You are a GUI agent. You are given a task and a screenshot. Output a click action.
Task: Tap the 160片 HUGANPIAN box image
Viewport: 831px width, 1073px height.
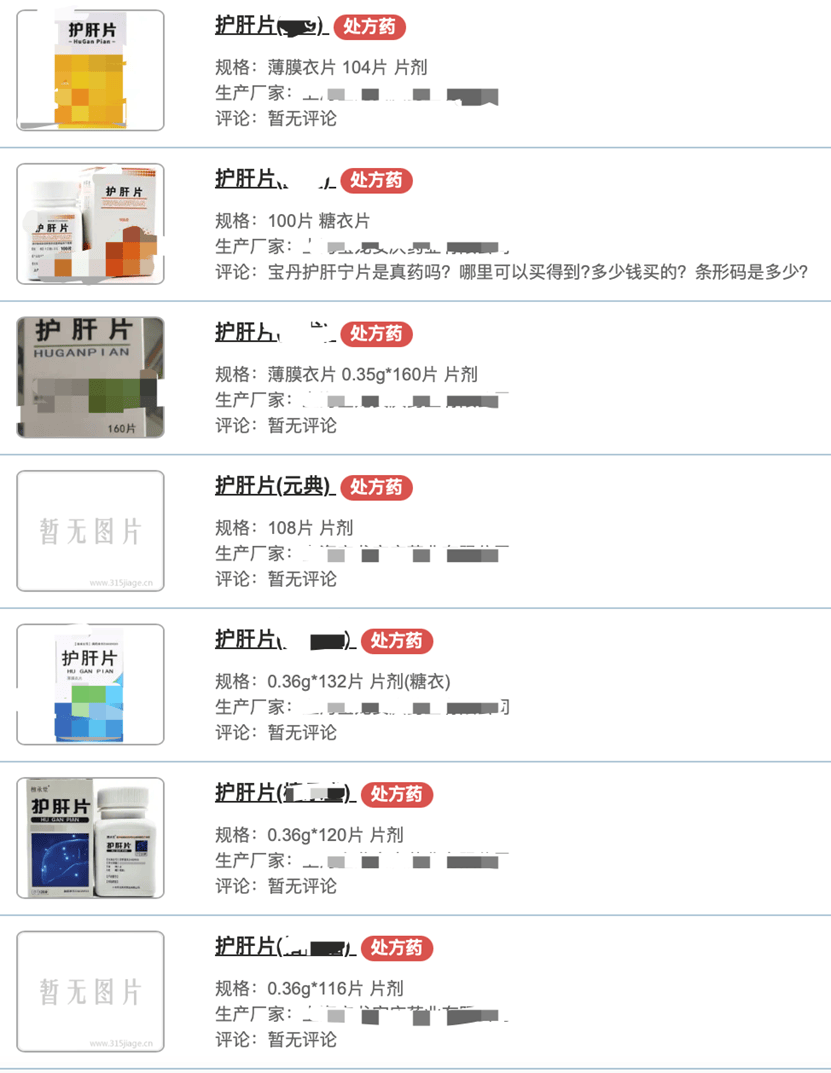point(90,378)
